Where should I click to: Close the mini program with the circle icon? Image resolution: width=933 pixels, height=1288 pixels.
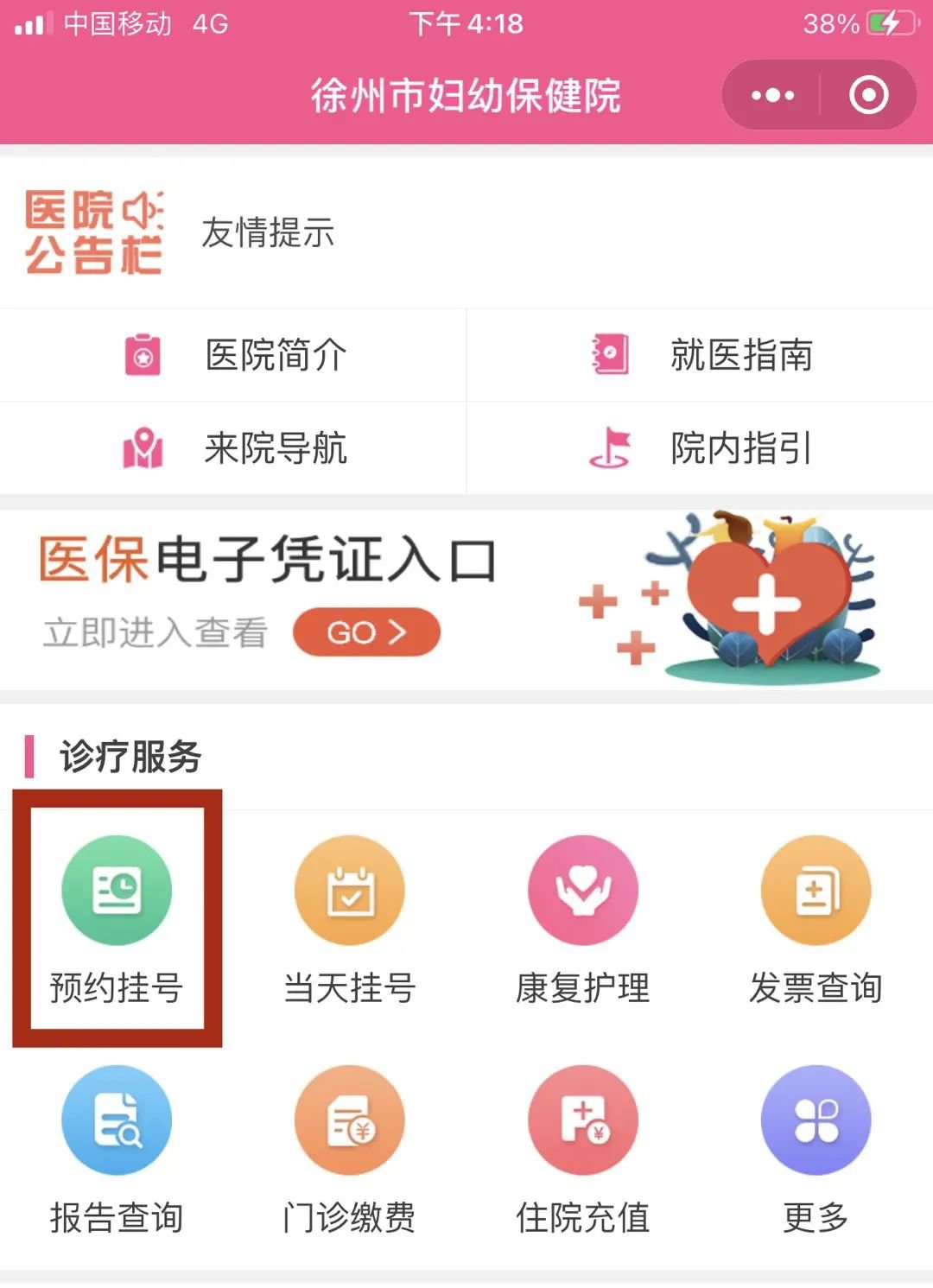pyautogui.click(x=868, y=95)
